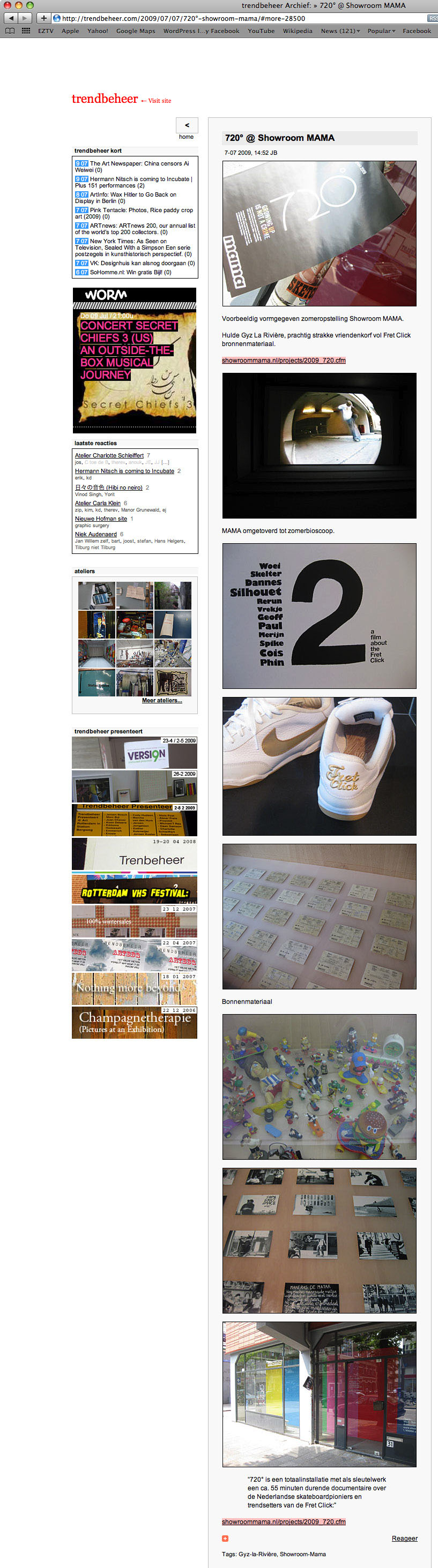Viewport: 438px width, 1568px height.
Task: Open Atelier Charlotte Schleiffert reactions
Action: click(109, 455)
